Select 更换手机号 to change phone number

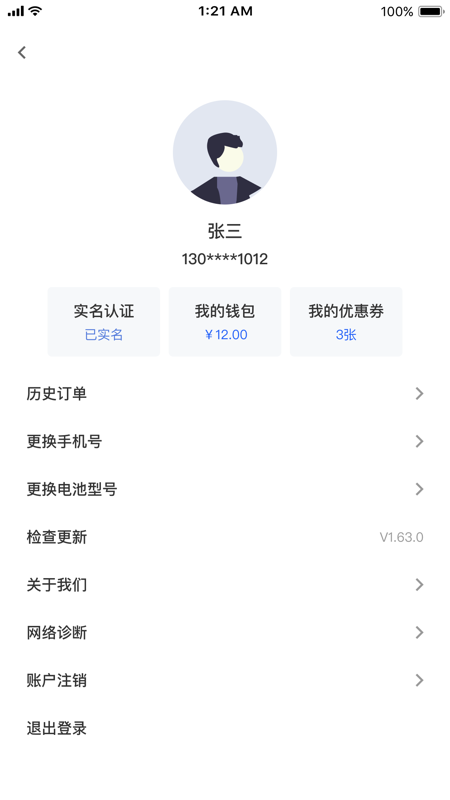225,441
